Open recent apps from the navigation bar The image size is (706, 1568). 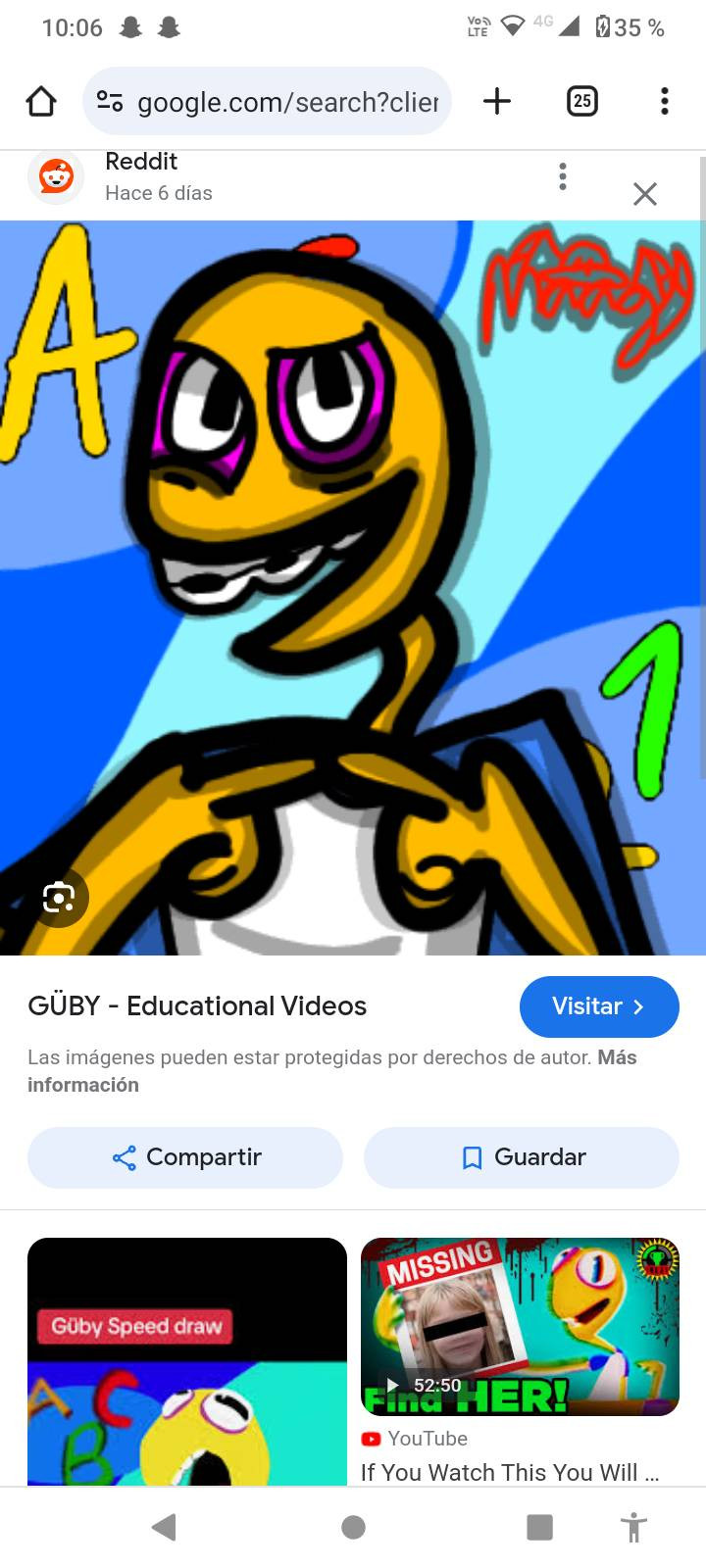539,1527
